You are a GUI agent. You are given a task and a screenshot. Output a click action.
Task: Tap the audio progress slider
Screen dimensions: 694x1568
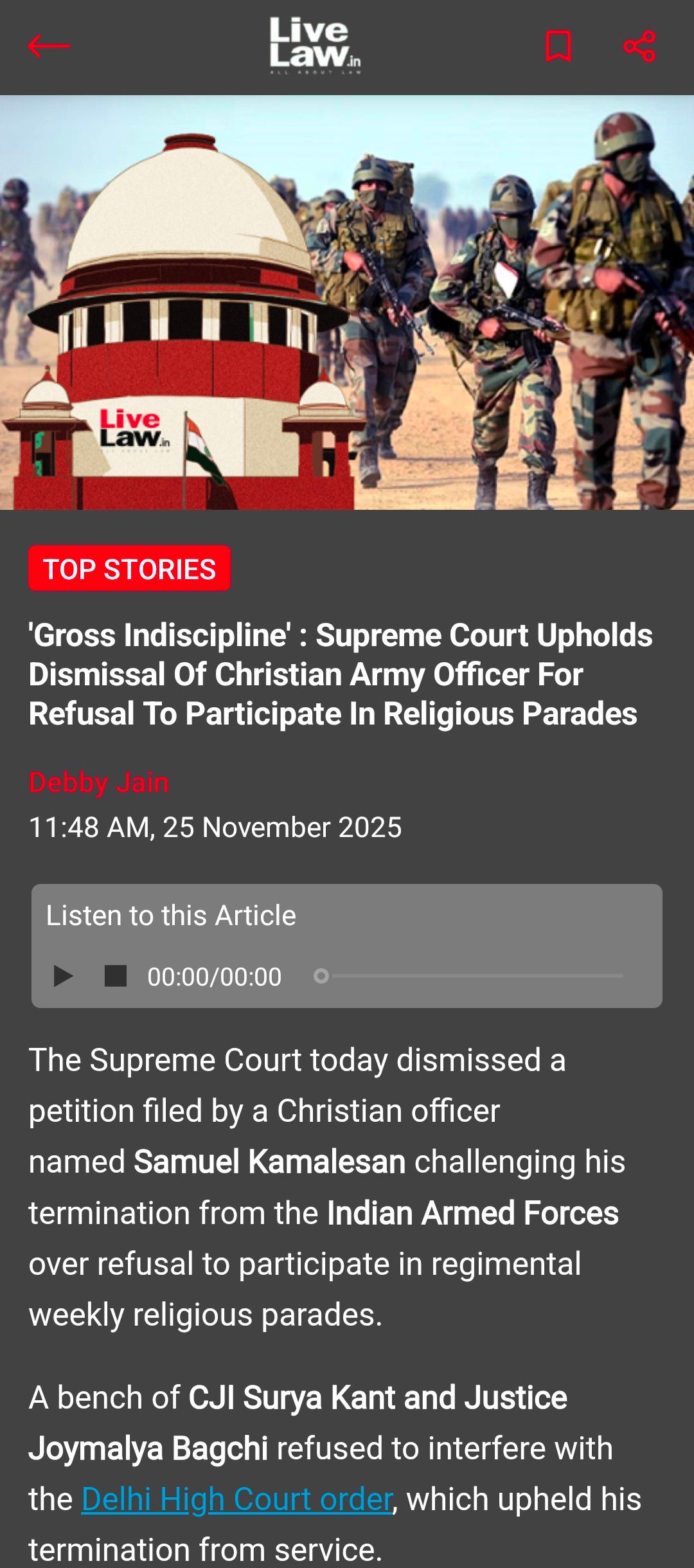pos(469,976)
